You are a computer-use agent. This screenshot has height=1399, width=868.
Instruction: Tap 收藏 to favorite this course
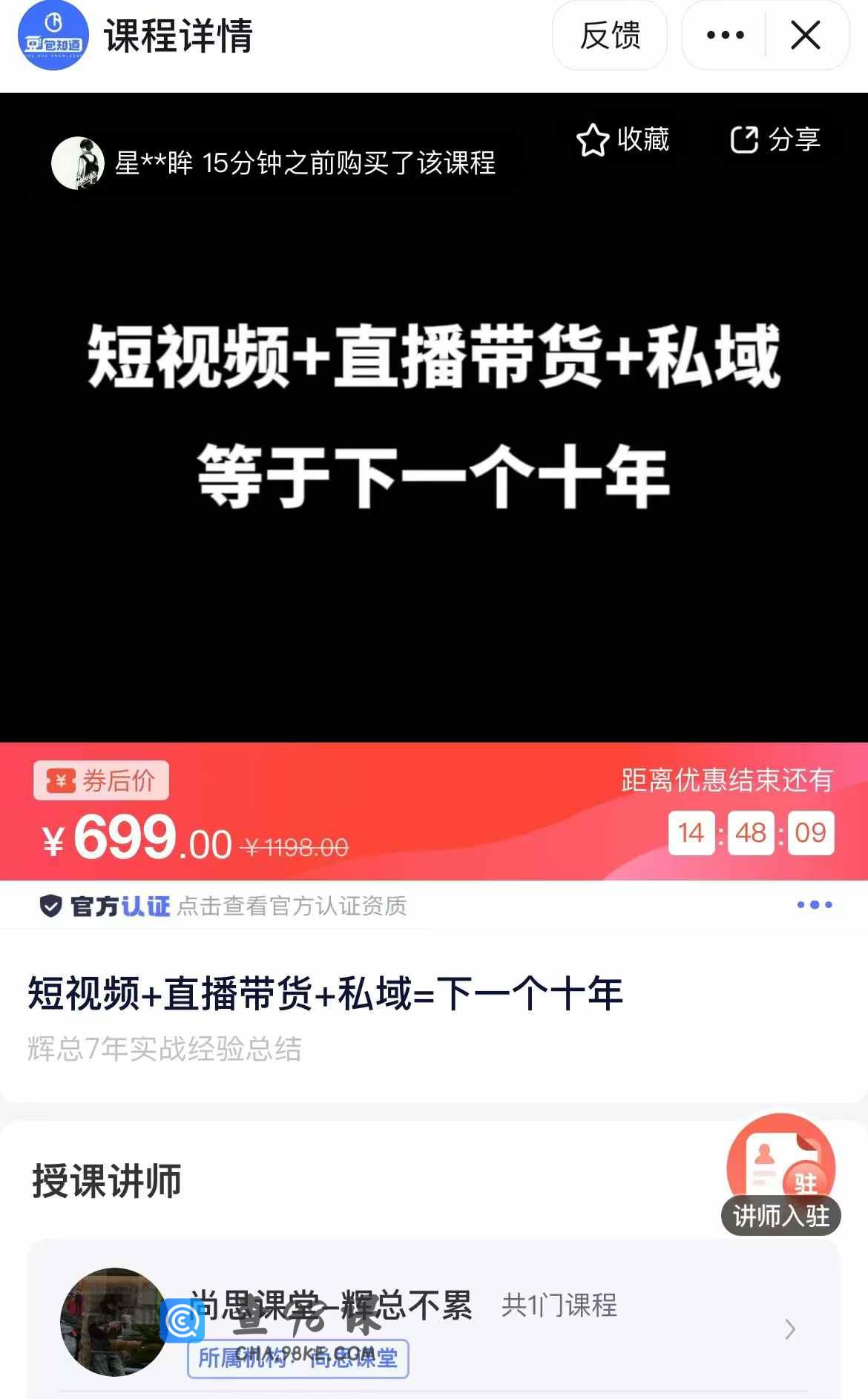tap(623, 140)
